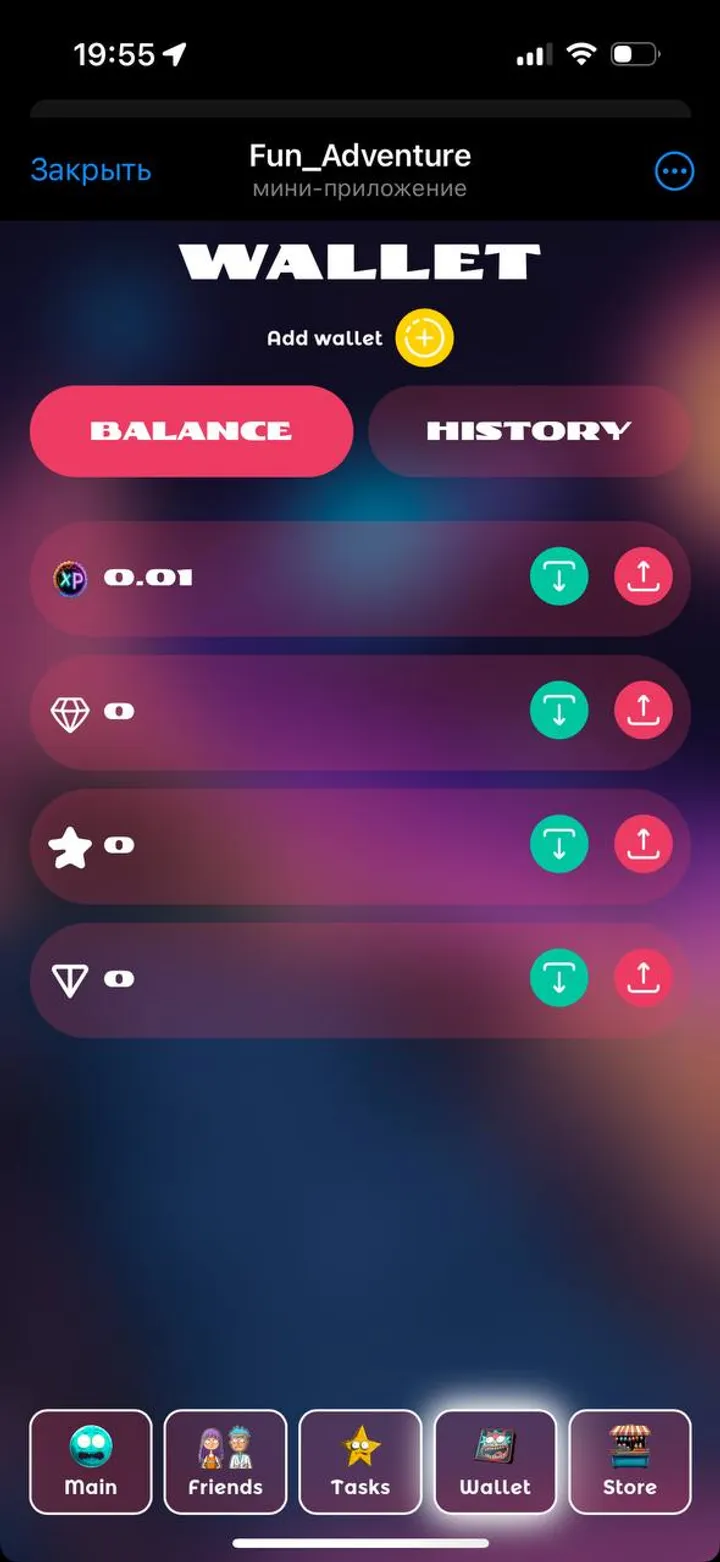The height and width of the screenshot is (1562, 720).
Task: Click the withdraw icon for XP balance
Action: 644,577
